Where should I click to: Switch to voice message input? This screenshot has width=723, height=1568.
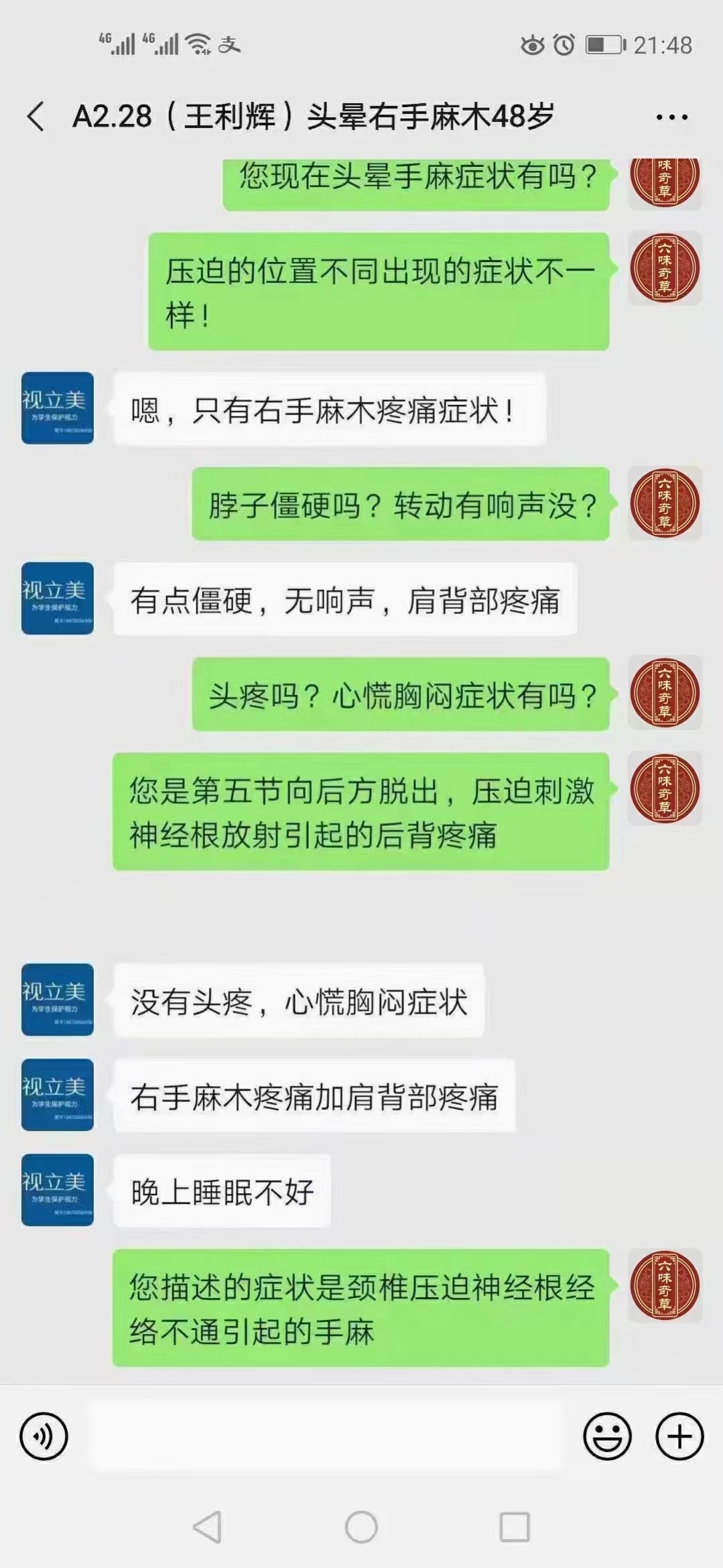tap(44, 1436)
